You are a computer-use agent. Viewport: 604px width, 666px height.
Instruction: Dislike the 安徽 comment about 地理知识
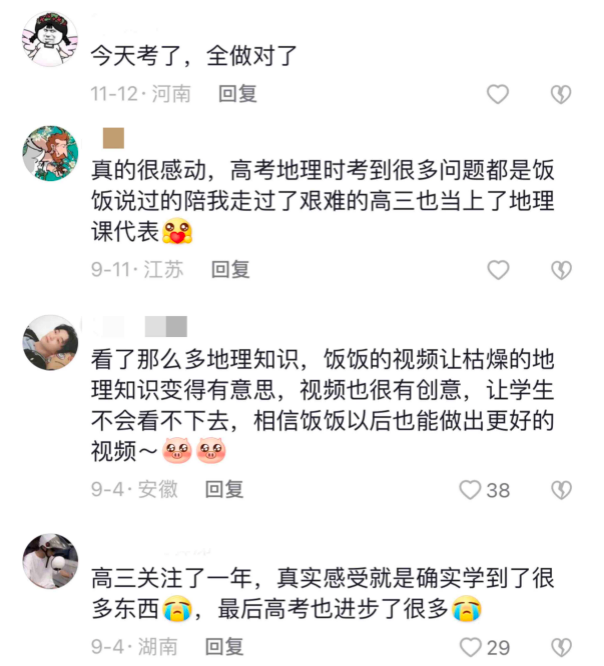[561, 490]
